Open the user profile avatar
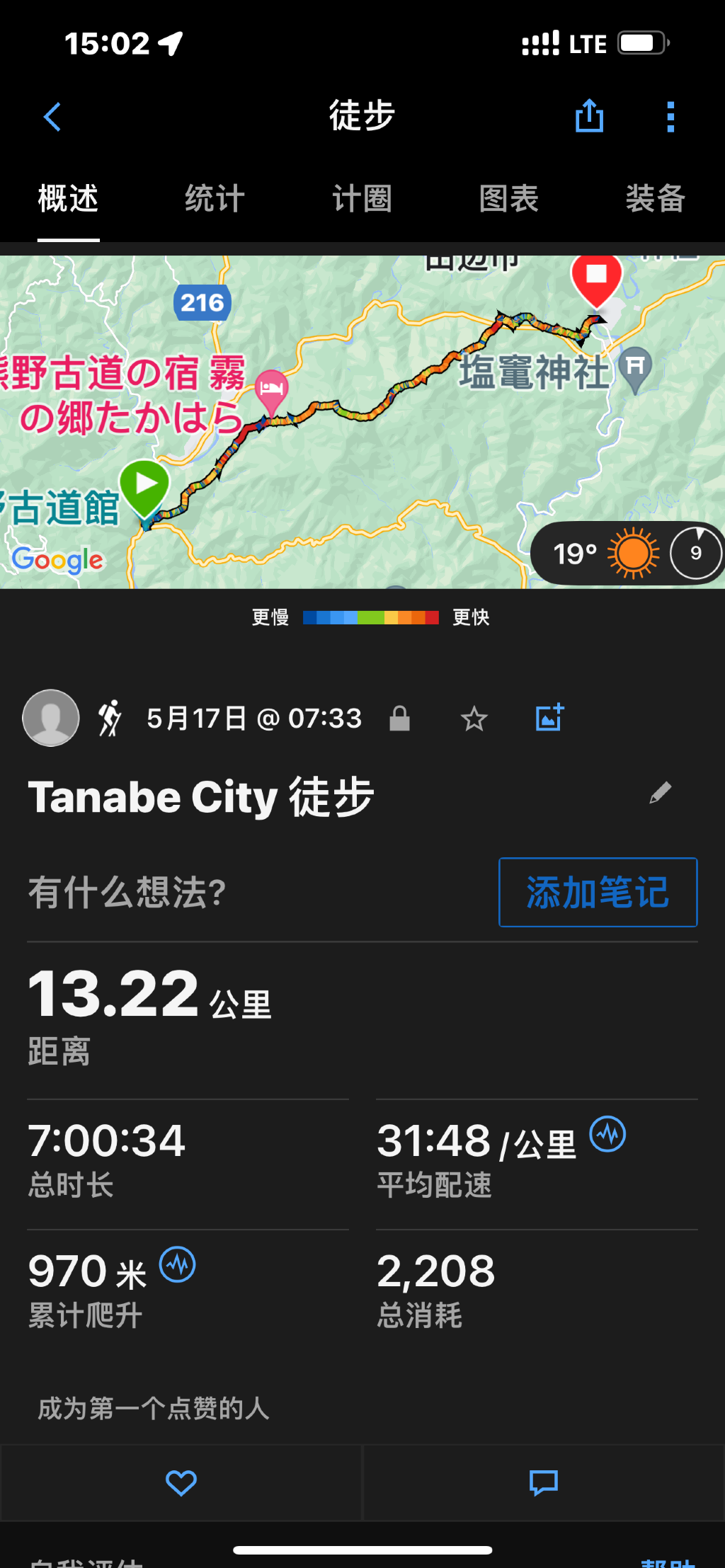 [51, 718]
